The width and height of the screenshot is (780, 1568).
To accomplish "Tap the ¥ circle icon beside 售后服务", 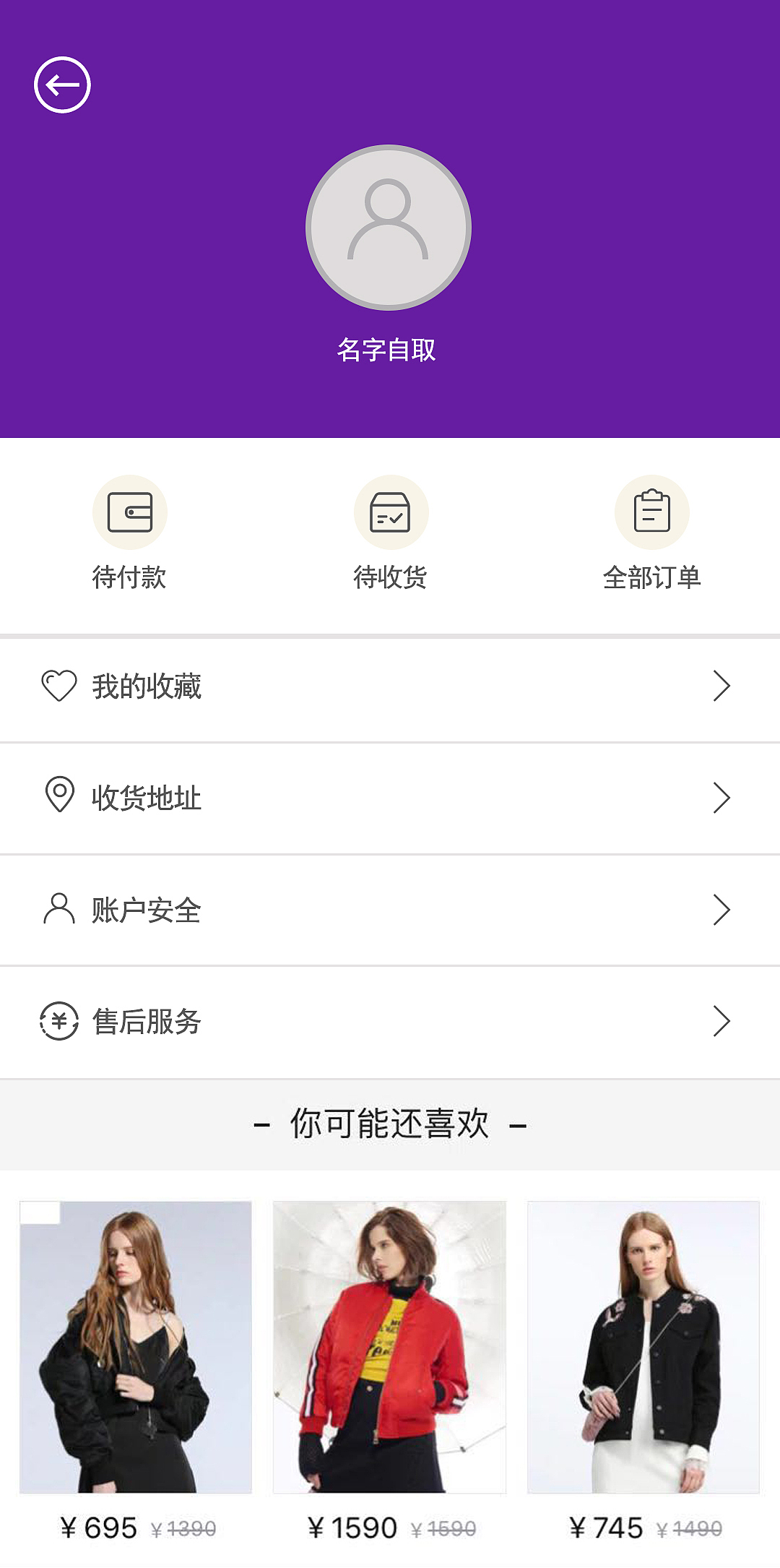I will pos(58,1020).
